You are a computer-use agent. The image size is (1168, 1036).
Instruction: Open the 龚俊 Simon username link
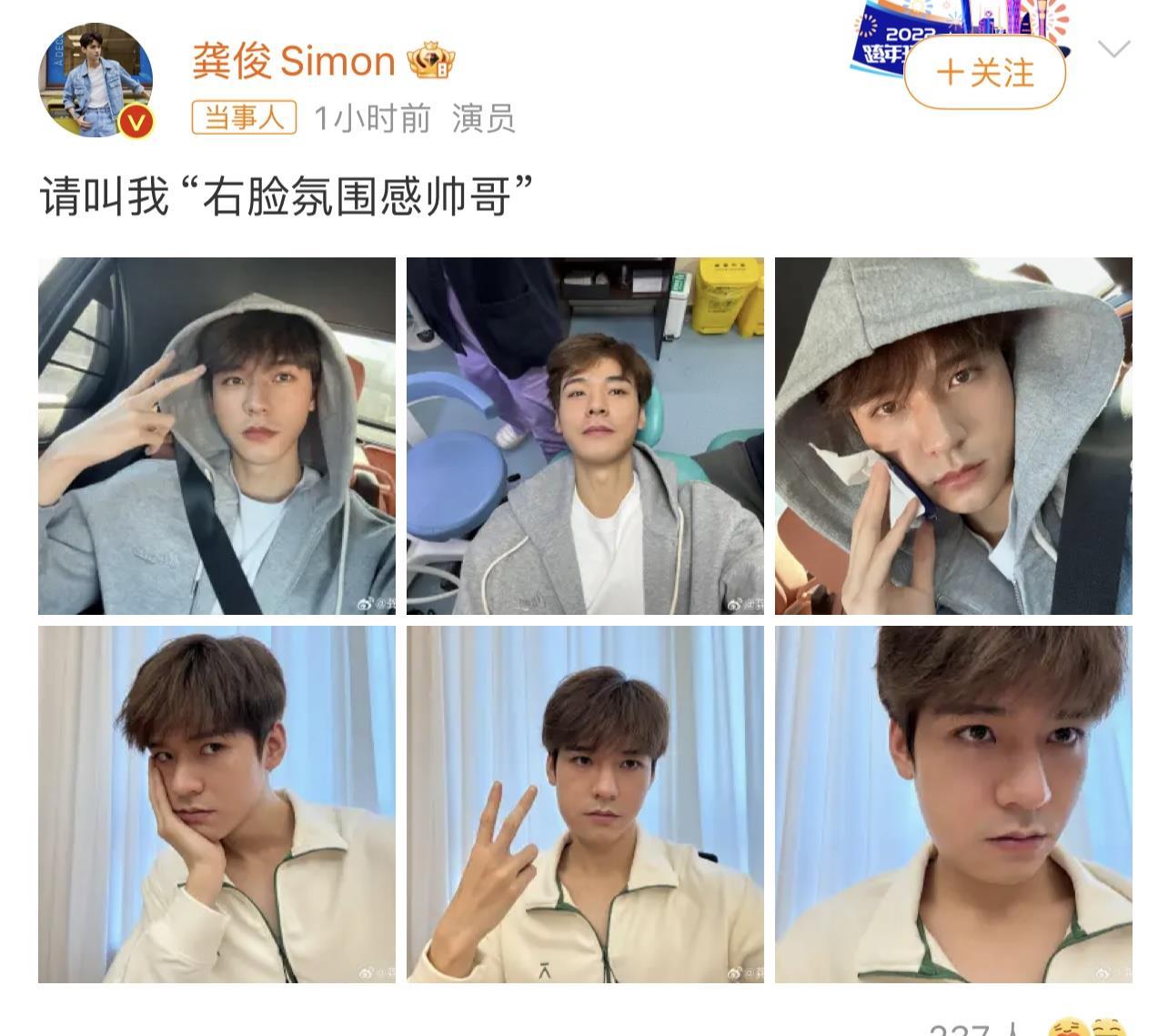293,62
